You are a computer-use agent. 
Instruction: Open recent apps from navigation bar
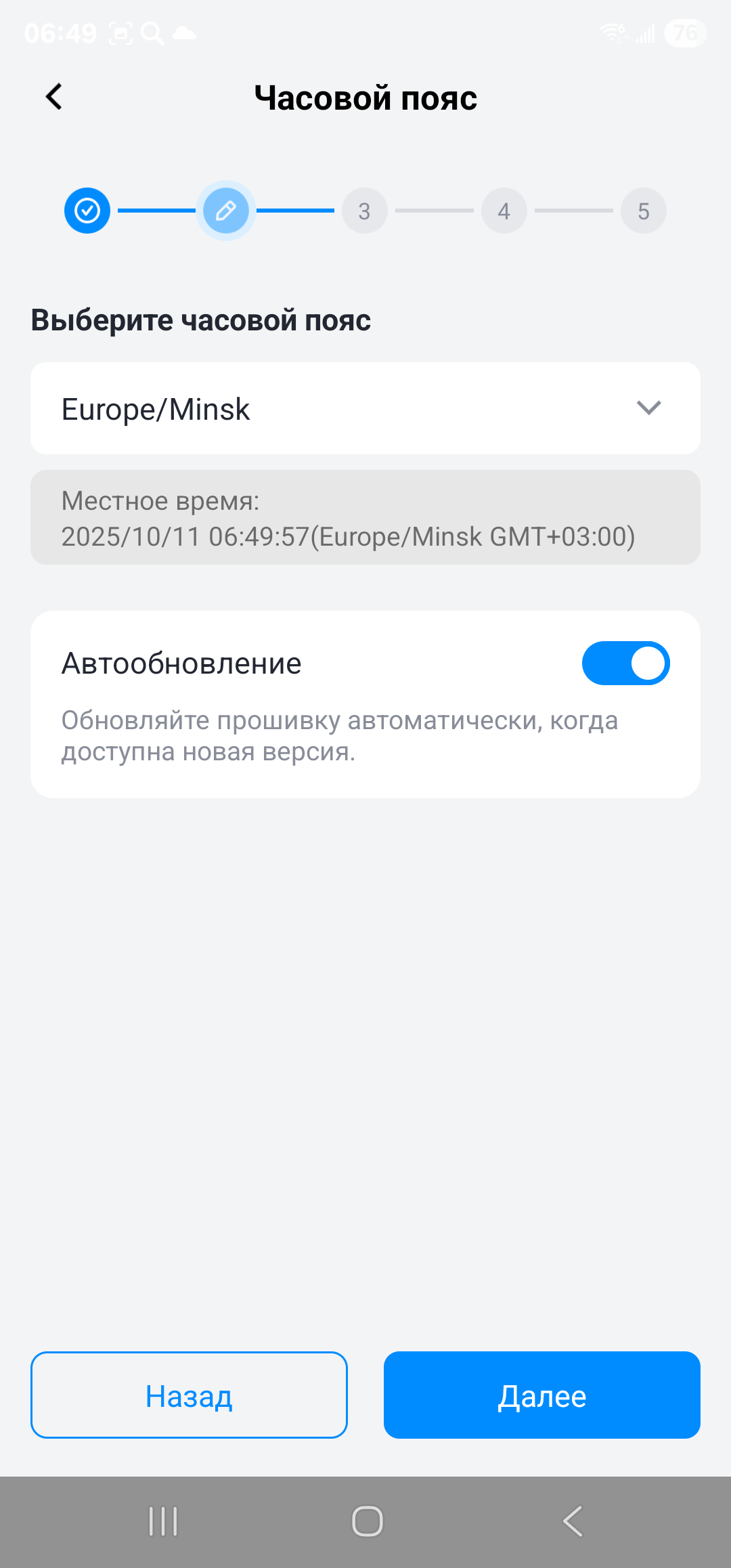pos(163,1521)
